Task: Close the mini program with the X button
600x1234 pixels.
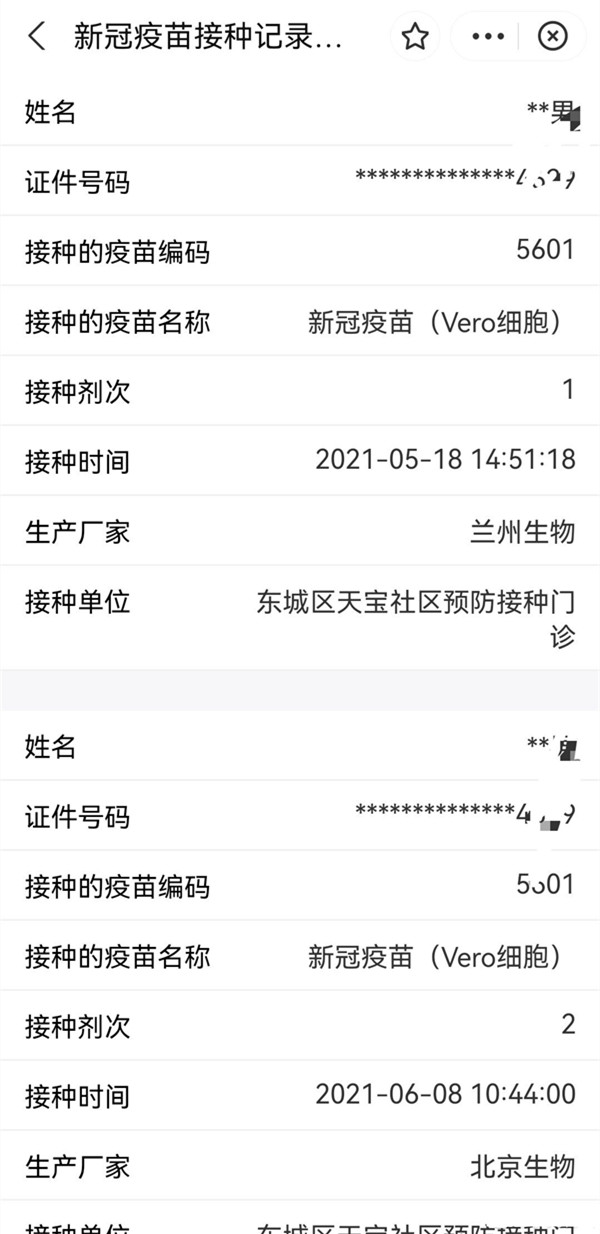Action: point(552,38)
